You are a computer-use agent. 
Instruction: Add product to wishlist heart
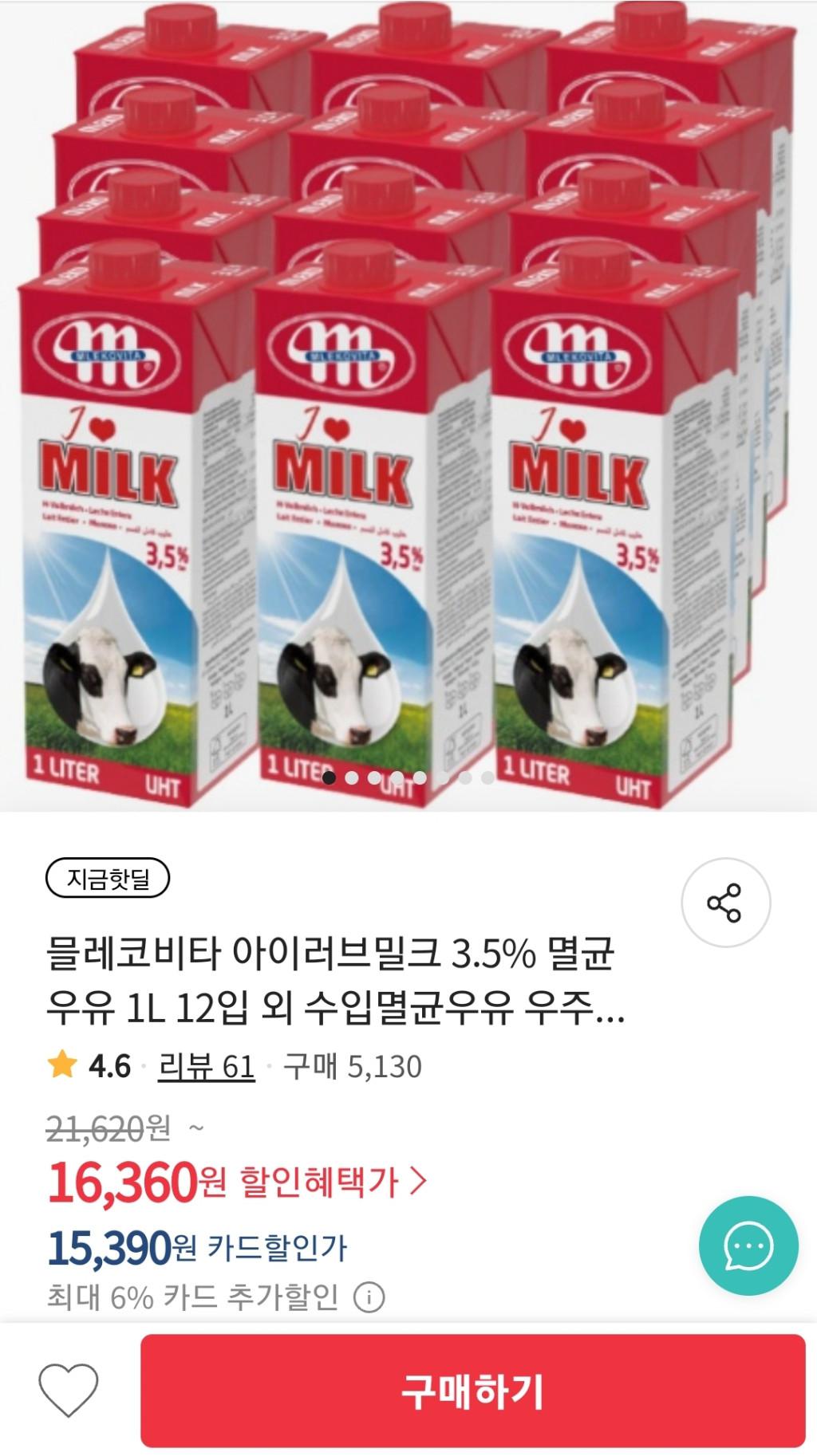click(x=69, y=1391)
